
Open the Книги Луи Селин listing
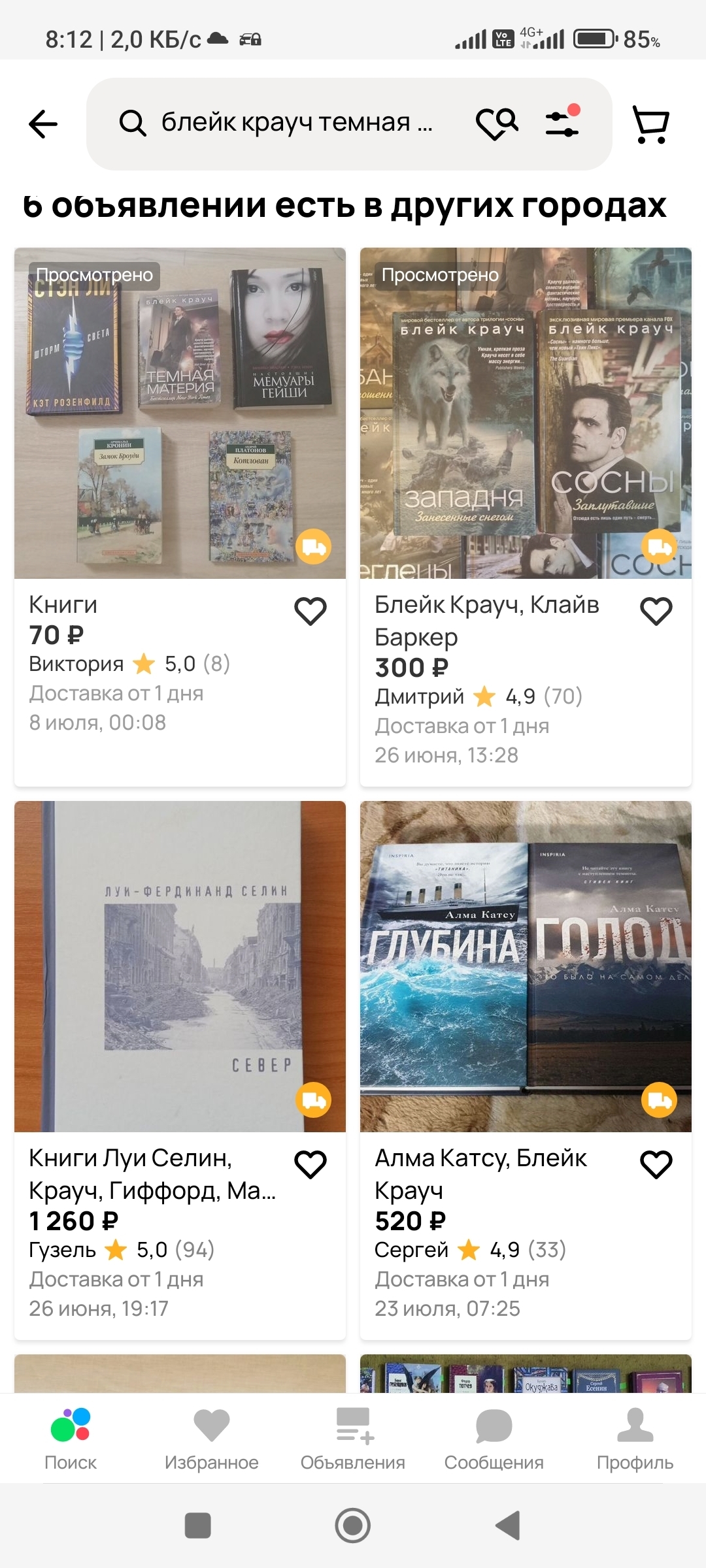[x=180, y=966]
